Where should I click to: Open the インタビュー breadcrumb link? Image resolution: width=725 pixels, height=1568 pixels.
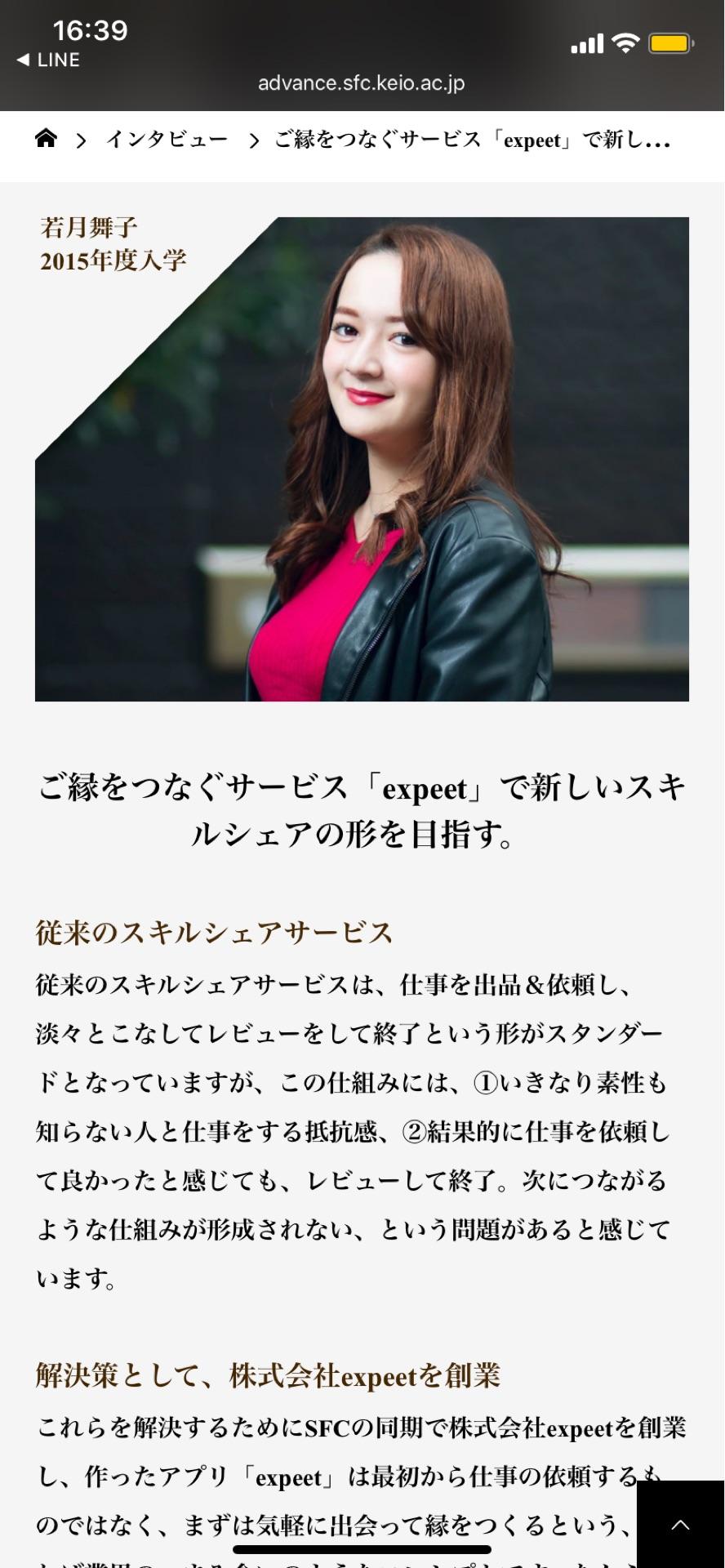click(x=167, y=140)
